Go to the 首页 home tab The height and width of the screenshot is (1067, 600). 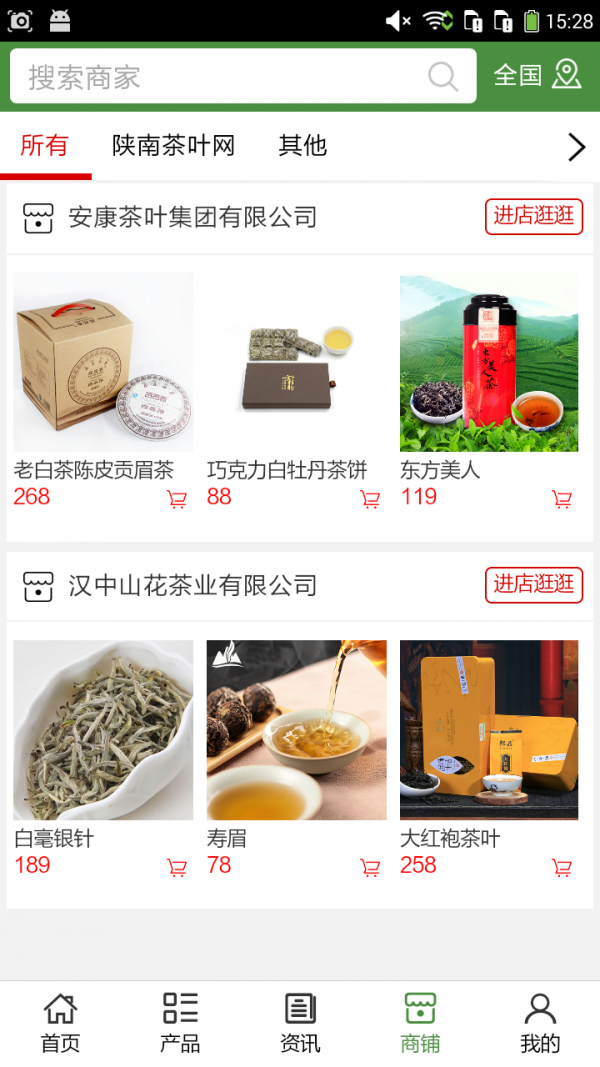[x=60, y=1023]
